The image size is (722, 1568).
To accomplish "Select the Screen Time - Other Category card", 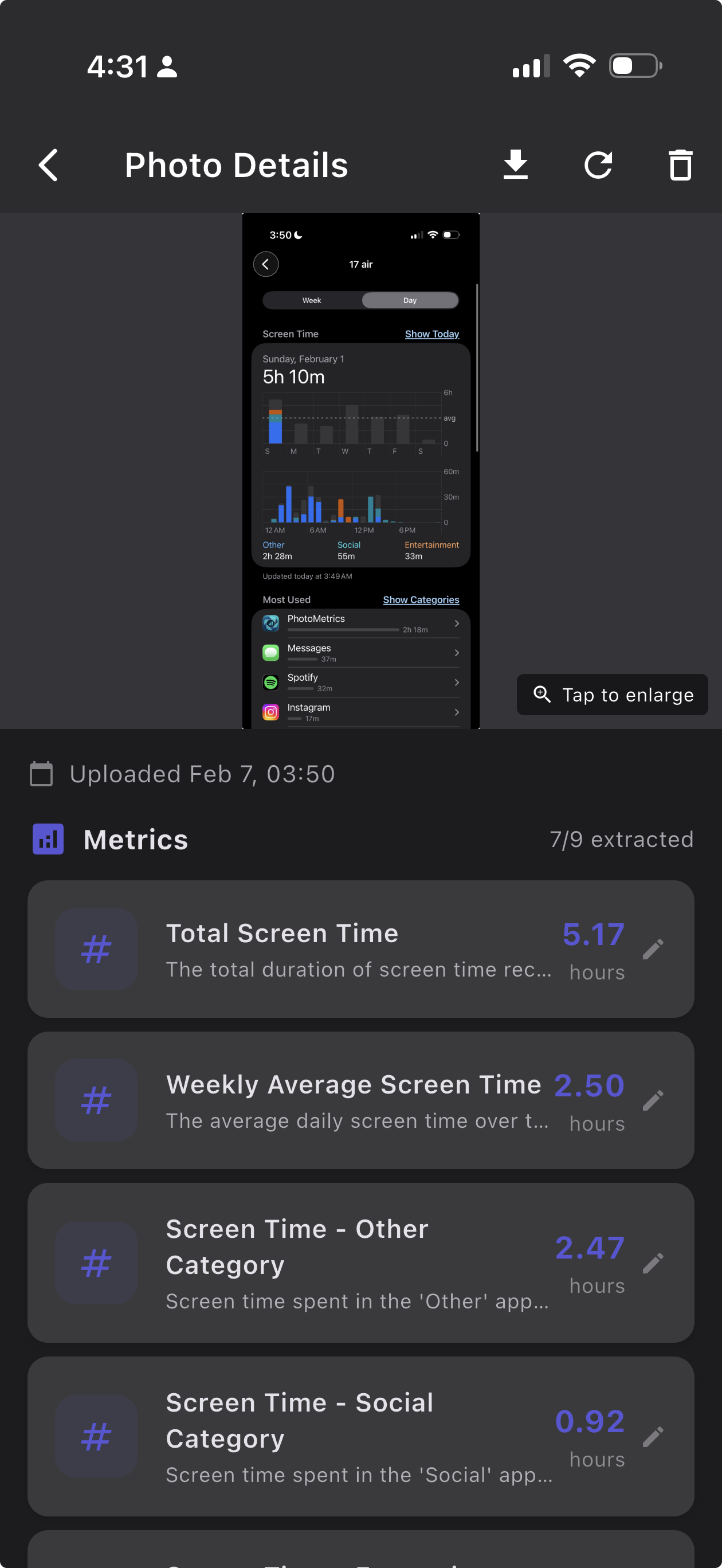I will point(361,1263).
